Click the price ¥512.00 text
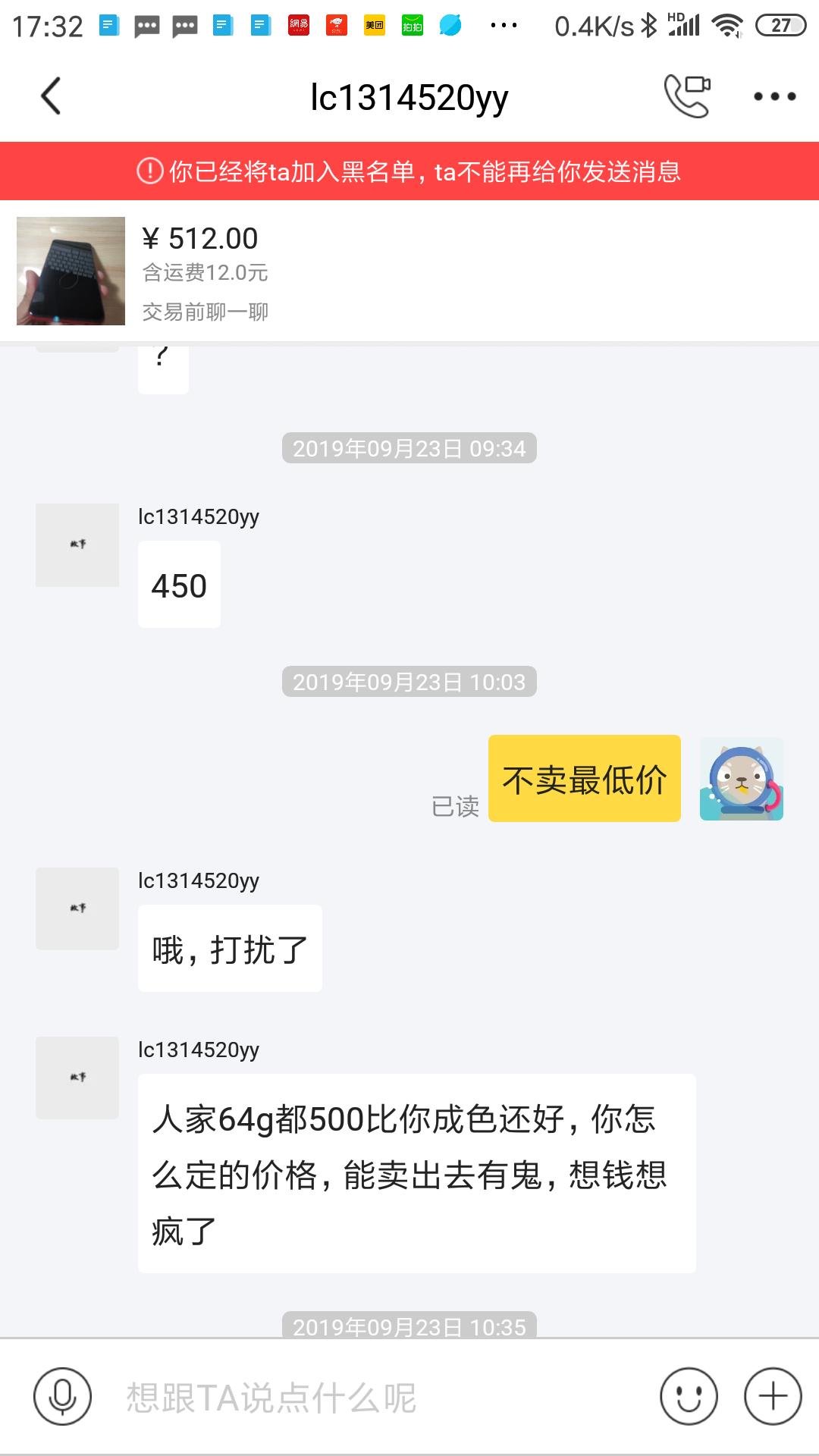 point(199,239)
